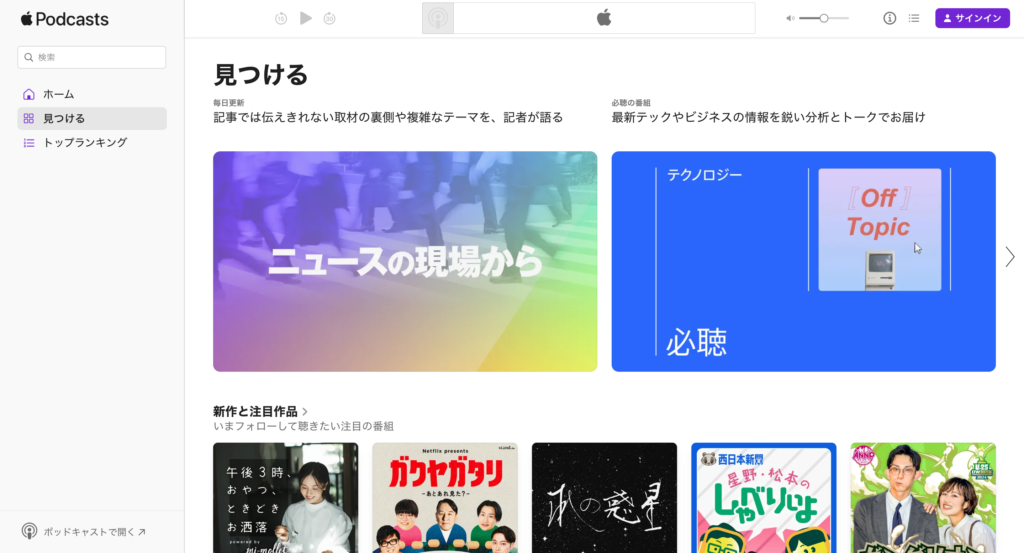Select 見つける in the sidebar
The height and width of the screenshot is (553, 1024).
tap(63, 118)
